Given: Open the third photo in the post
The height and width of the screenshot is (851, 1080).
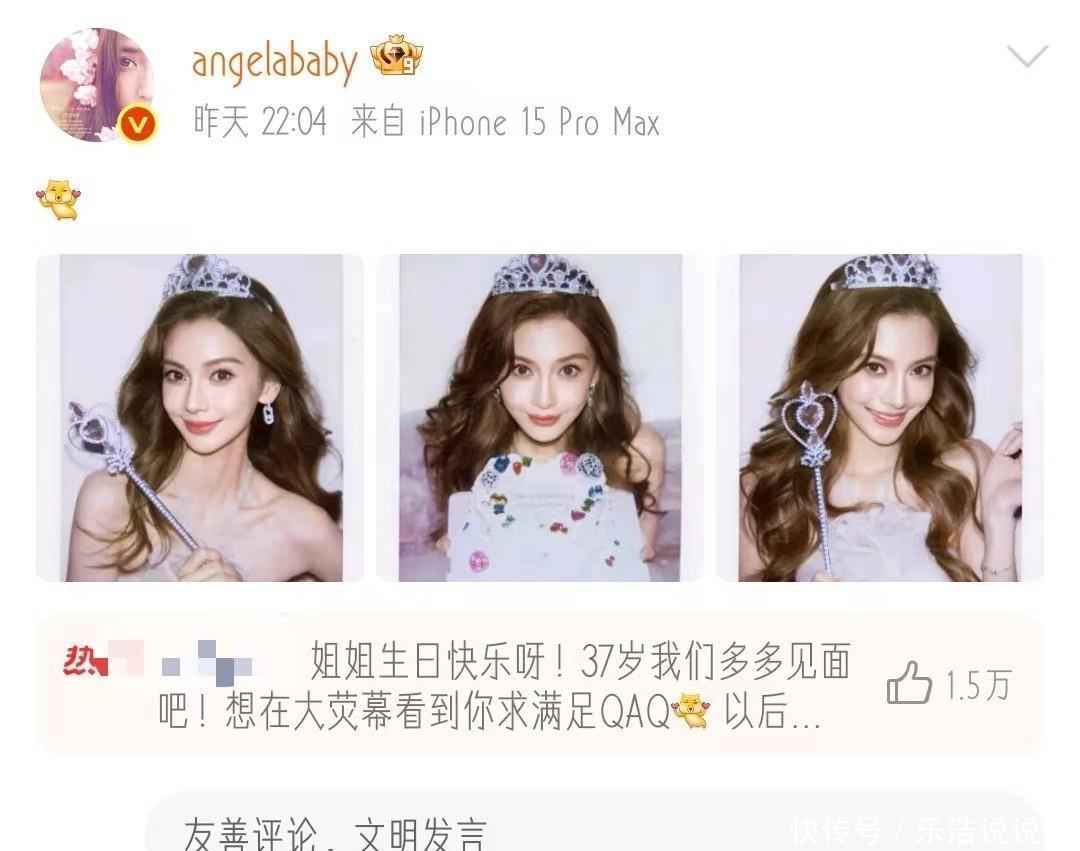Looking at the screenshot, I should [x=880, y=418].
